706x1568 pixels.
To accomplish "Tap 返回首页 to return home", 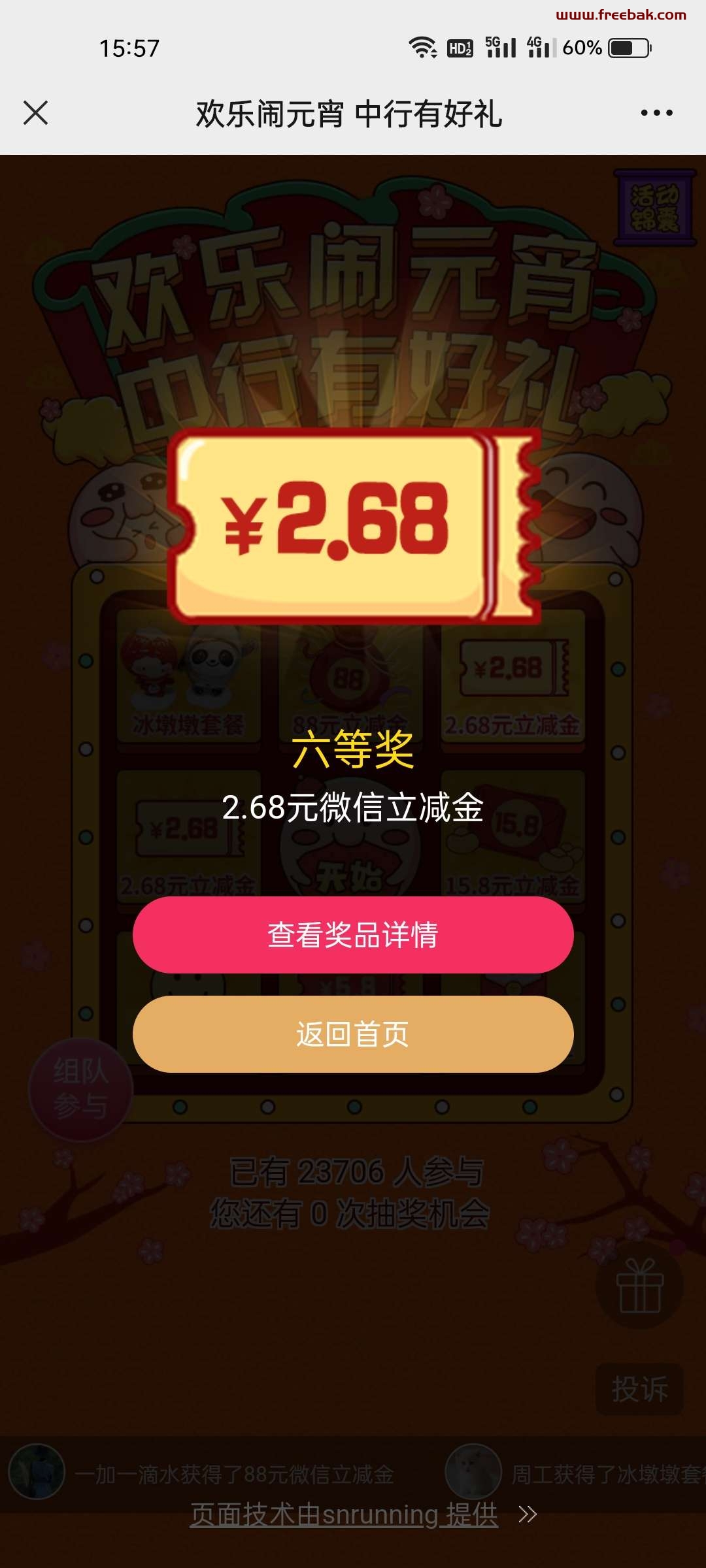I will 353,1034.
